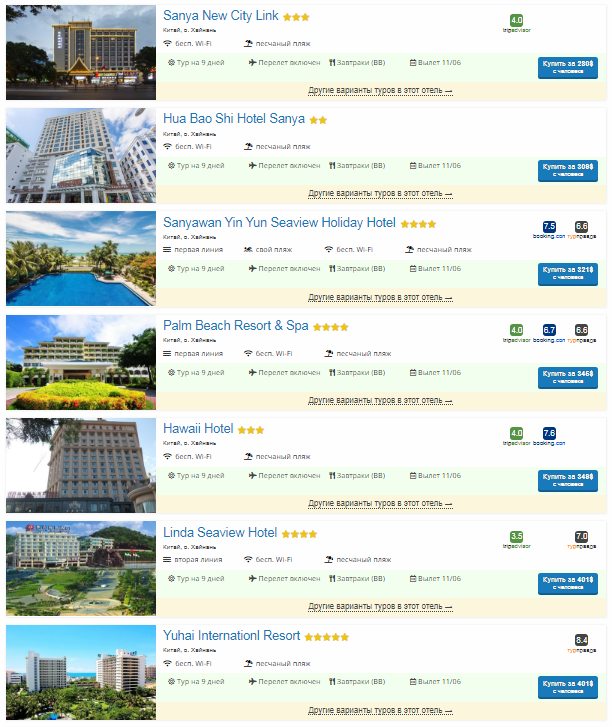Show other tour options for Hawaii Hotel
Viewport: 612px width, 727px height.
coord(380,504)
